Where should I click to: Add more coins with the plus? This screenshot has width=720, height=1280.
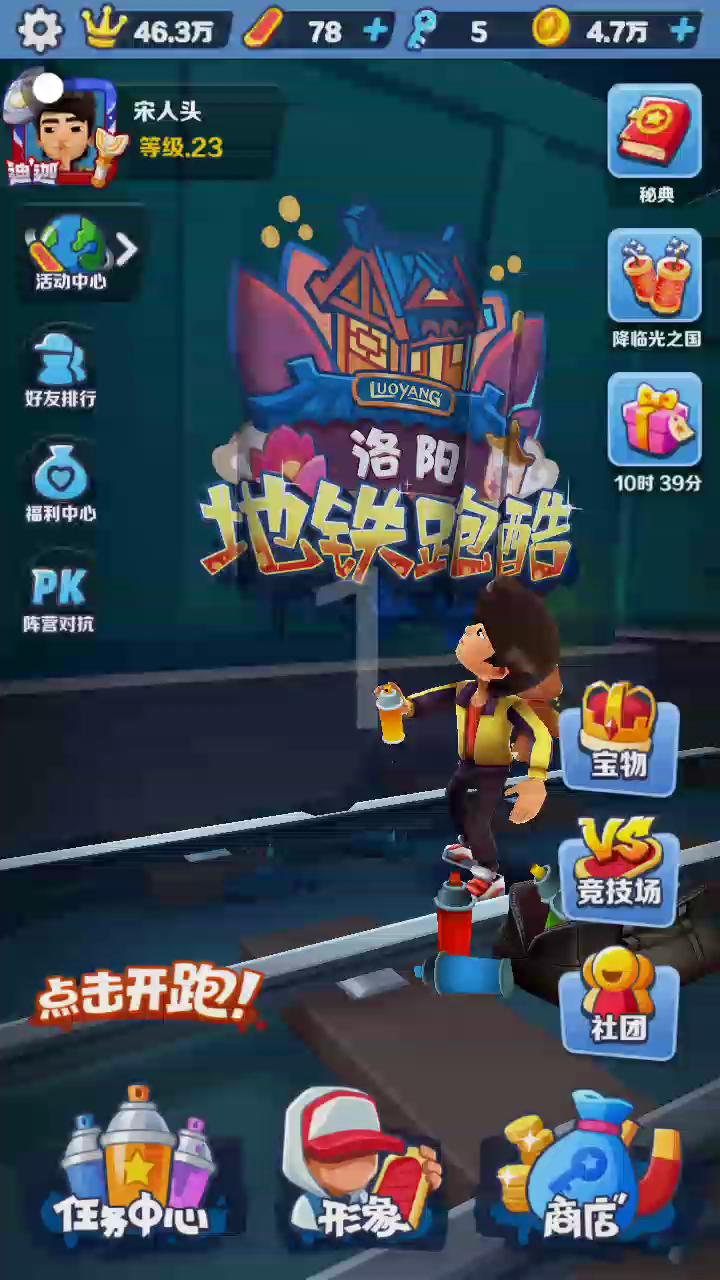pos(683,31)
